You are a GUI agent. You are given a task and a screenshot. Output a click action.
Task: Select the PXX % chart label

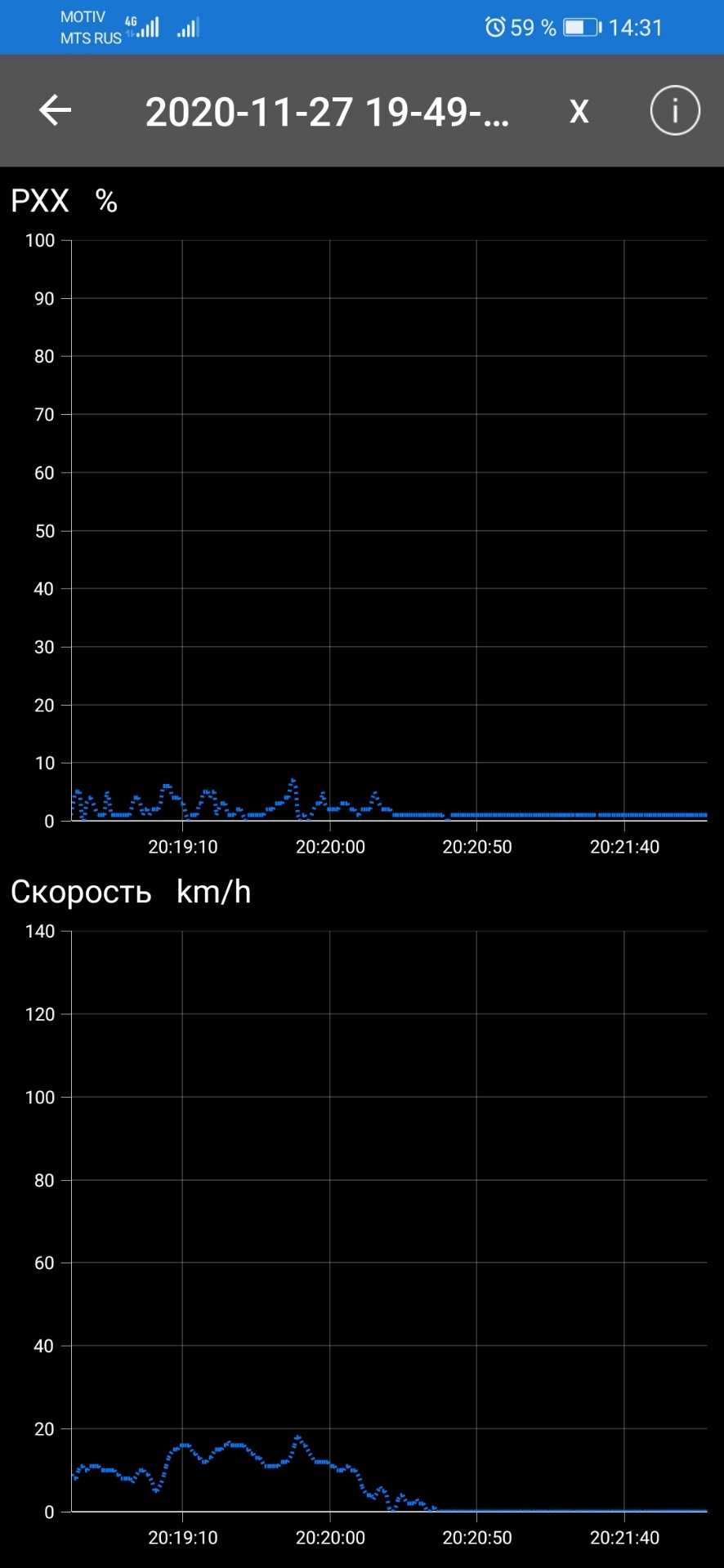point(62,200)
